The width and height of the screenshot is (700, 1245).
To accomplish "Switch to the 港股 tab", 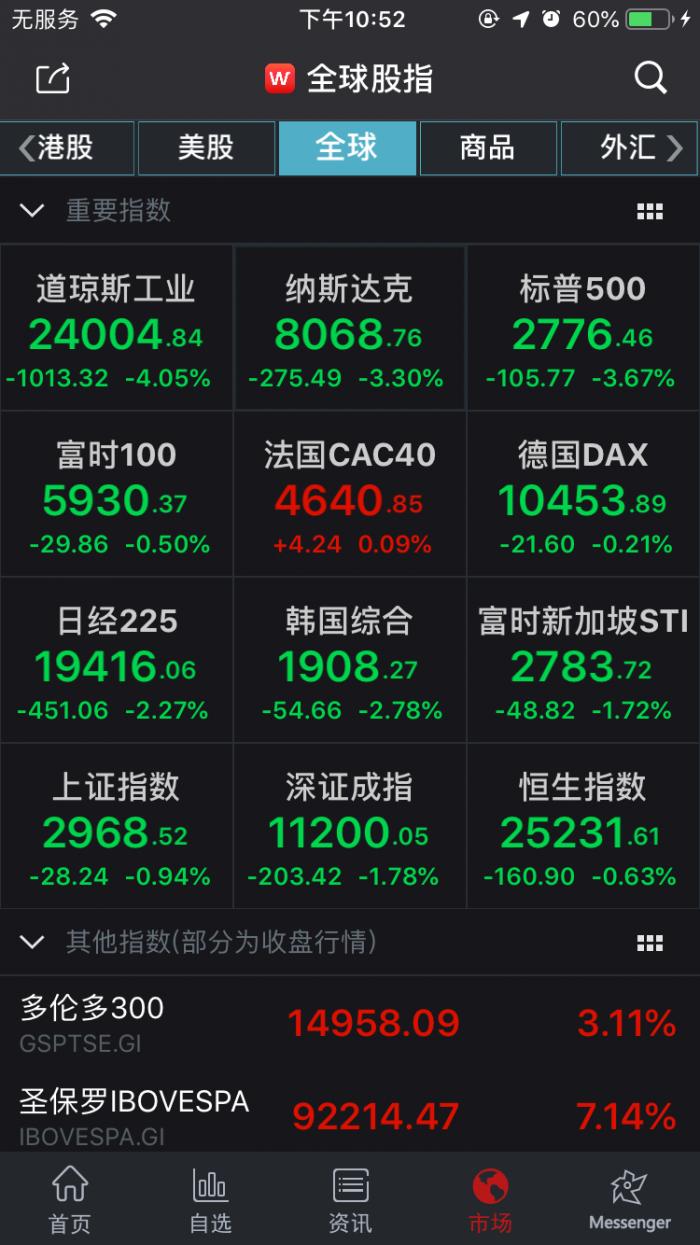I will pos(66,148).
